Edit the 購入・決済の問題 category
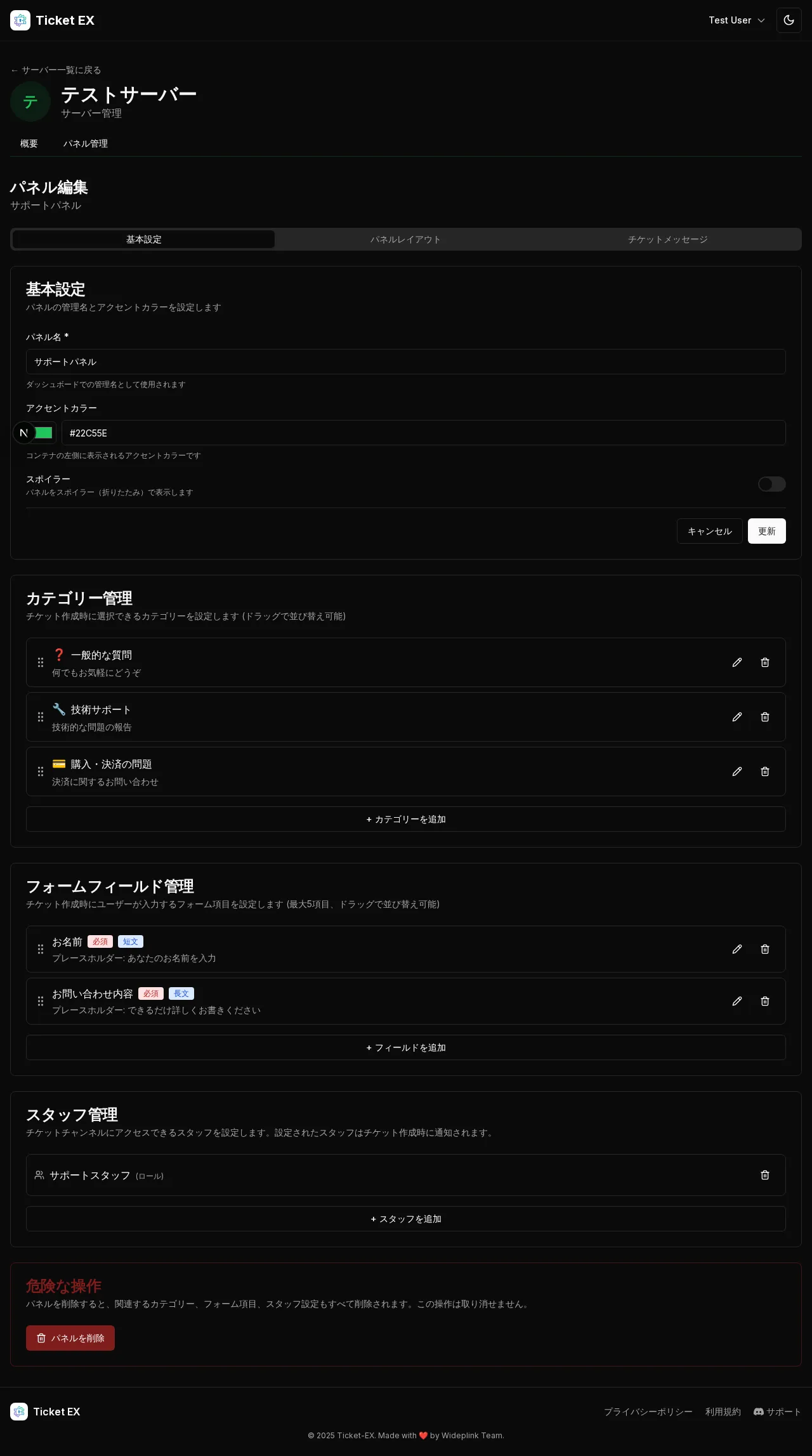The width and height of the screenshot is (812, 1456). (737, 771)
